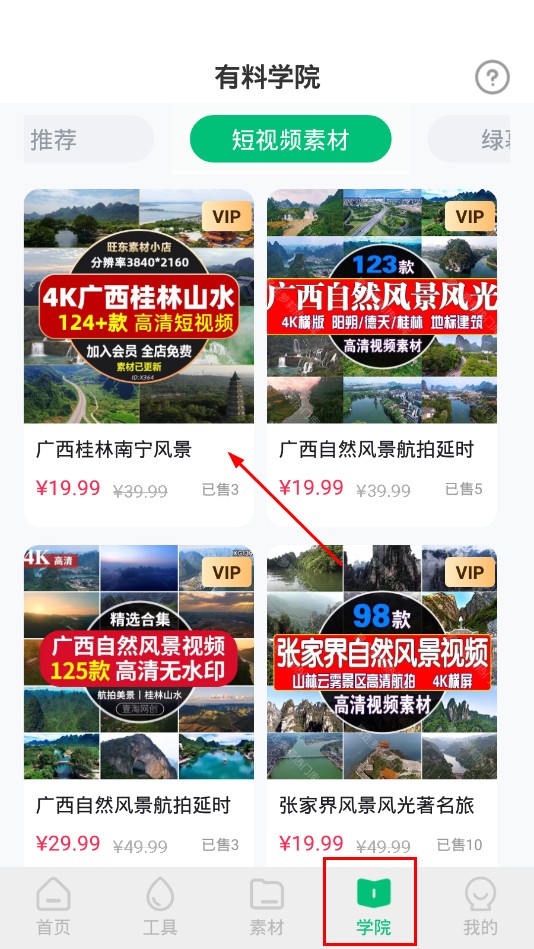Switch to the 工具 tab
The height and width of the screenshot is (949, 534).
160,906
